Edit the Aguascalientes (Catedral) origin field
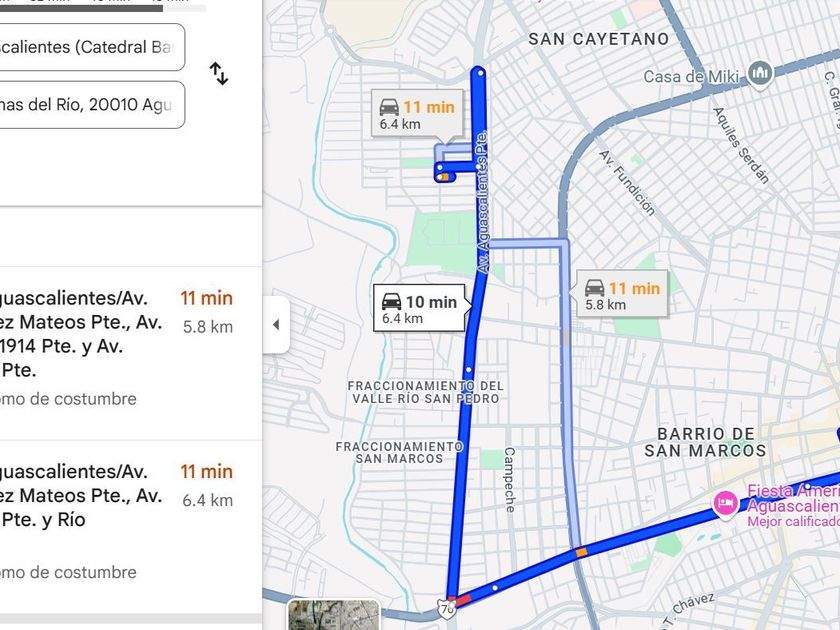This screenshot has width=840, height=630. tap(90, 47)
